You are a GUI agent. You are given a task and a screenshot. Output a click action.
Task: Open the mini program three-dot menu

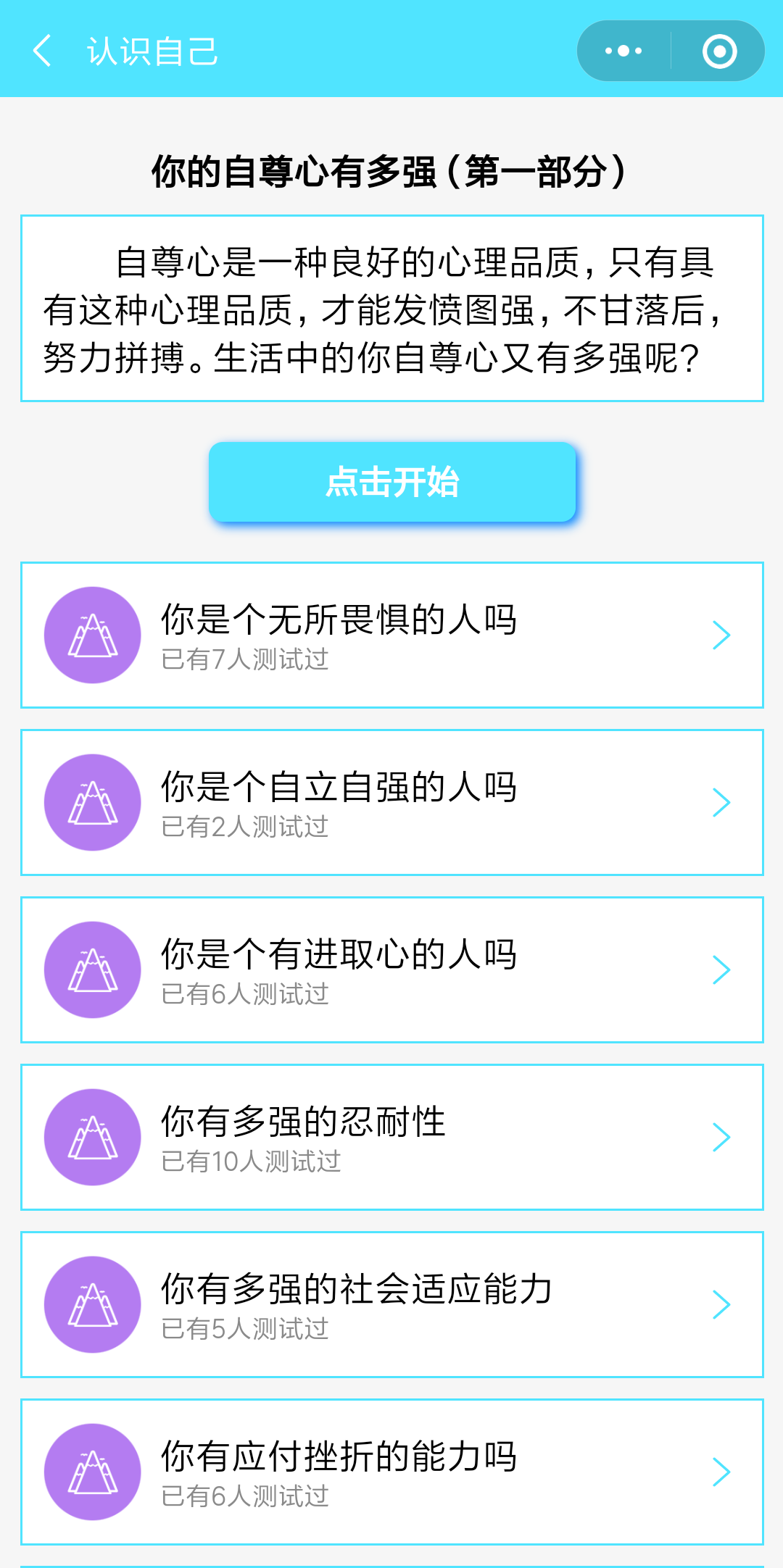coord(623,51)
